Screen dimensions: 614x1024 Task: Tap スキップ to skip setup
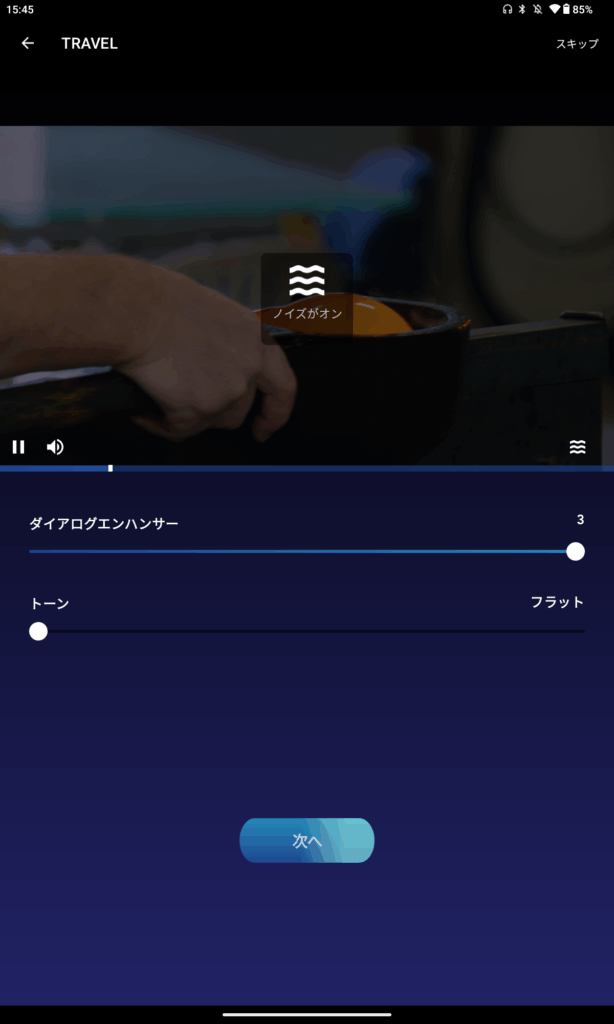[577, 44]
